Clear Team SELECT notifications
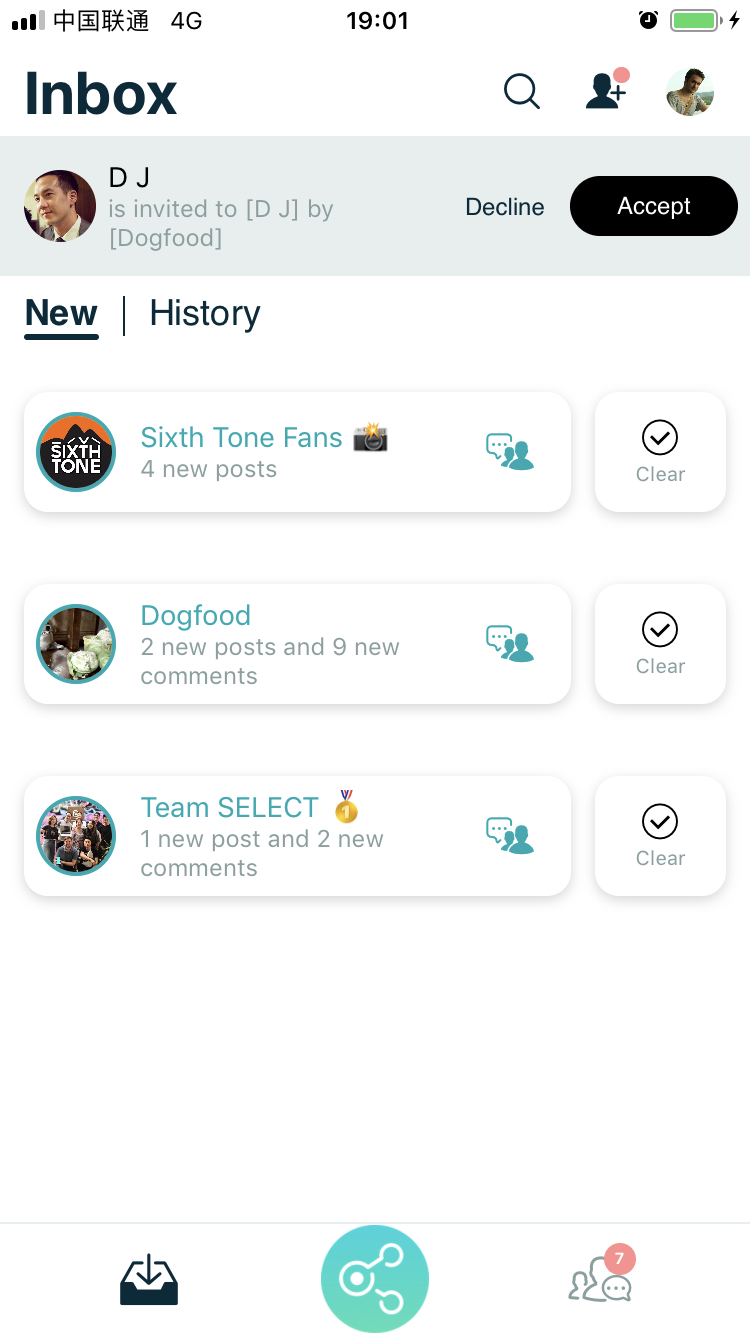750x1334 pixels. click(x=660, y=836)
